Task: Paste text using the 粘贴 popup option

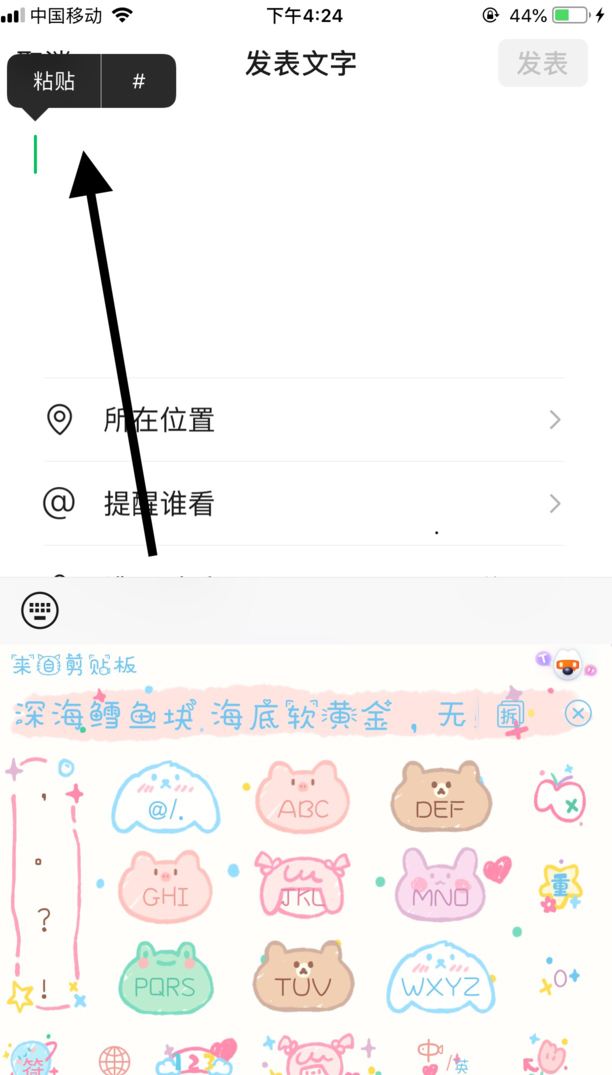Action: tap(54, 81)
